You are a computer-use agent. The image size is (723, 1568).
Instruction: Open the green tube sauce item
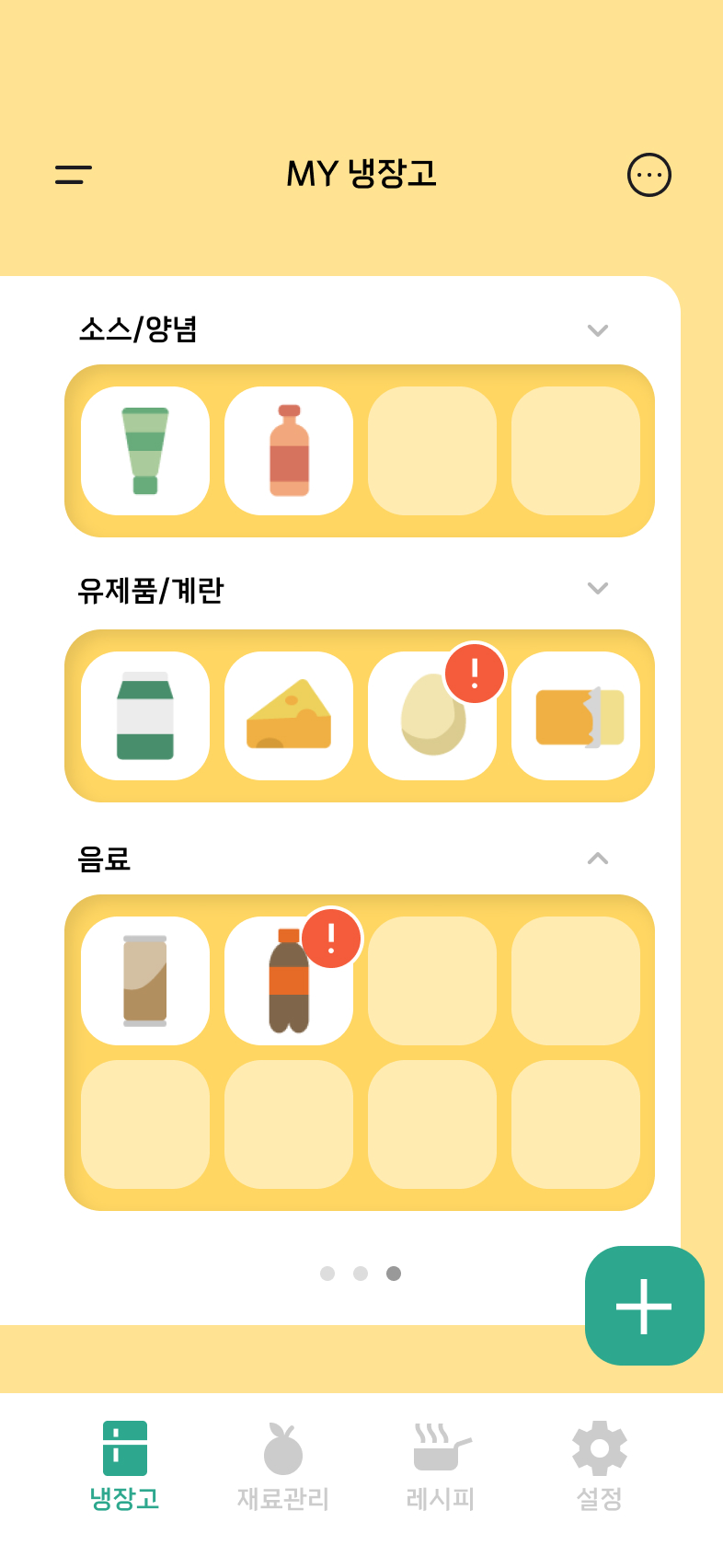click(x=145, y=451)
